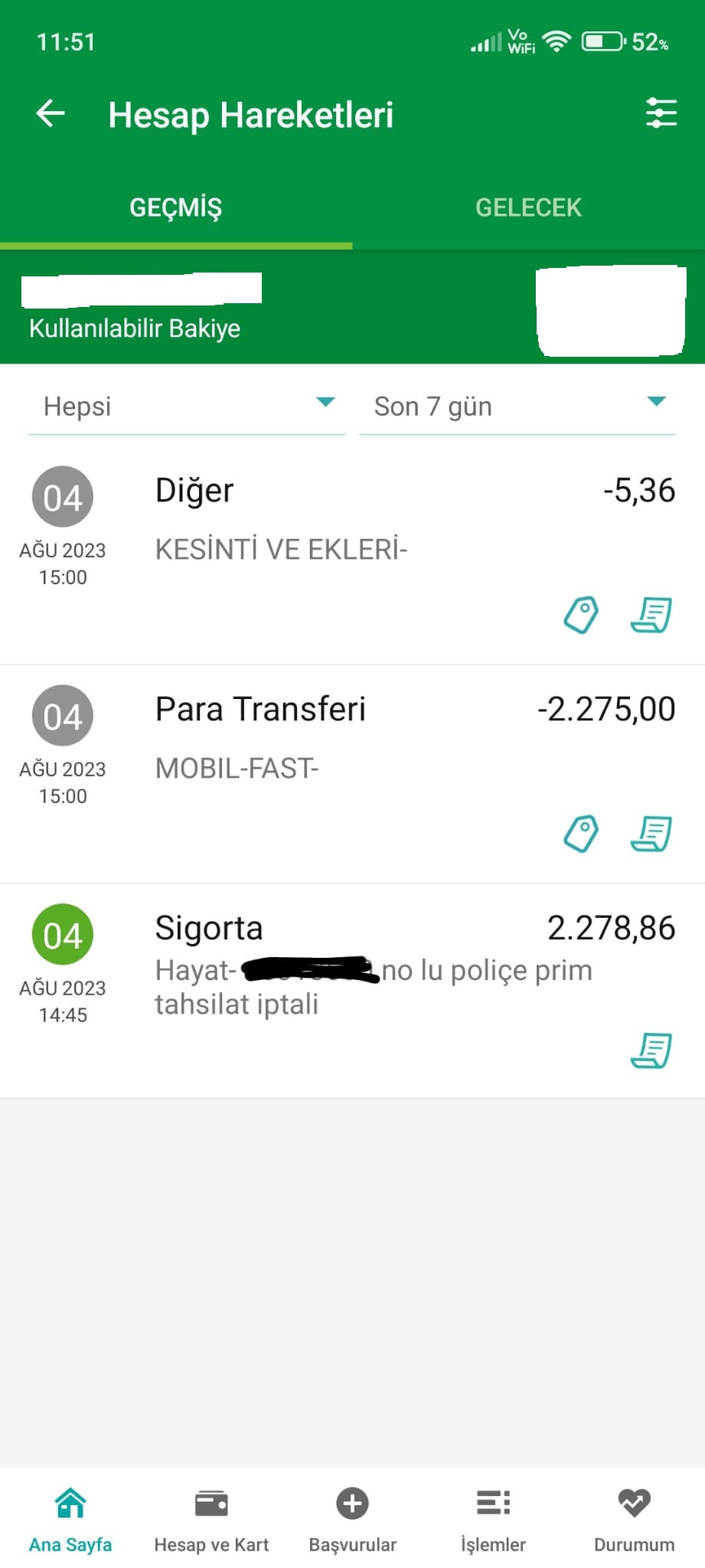Open the Para Transferi MOBIL-FAST transaction

pyautogui.click(x=352, y=774)
